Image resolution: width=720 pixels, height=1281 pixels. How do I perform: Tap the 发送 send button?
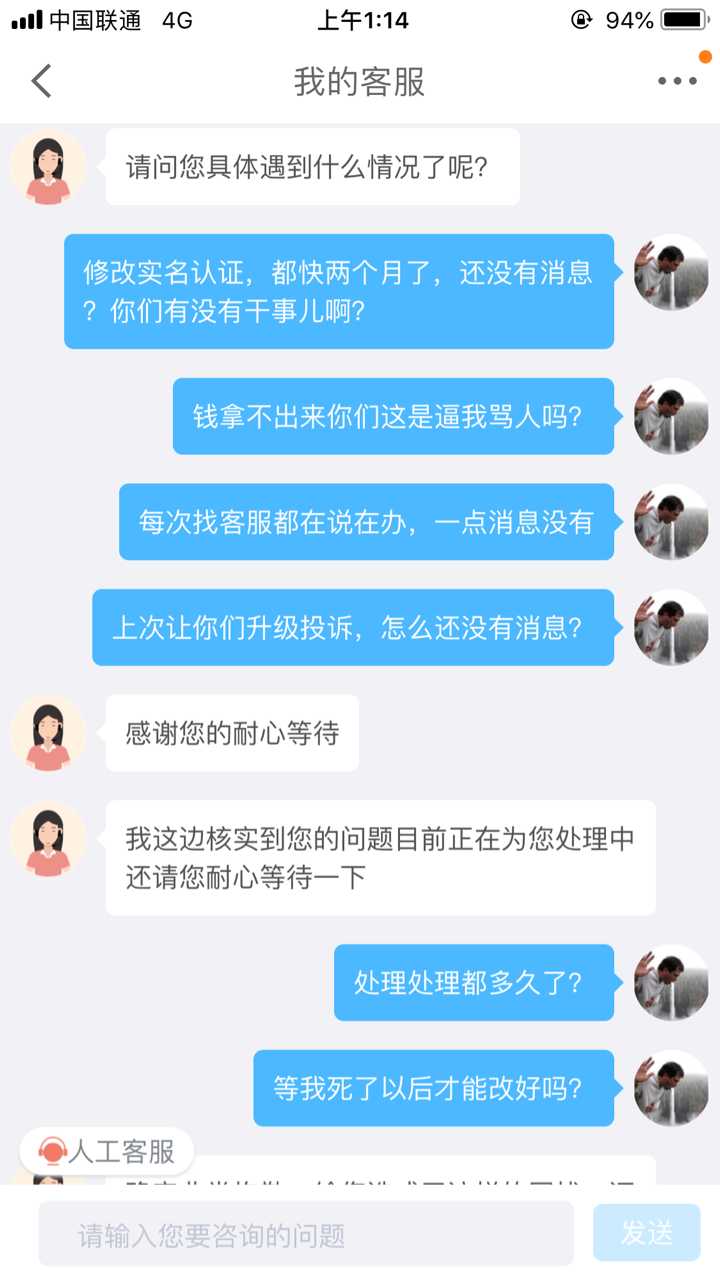(646, 1234)
